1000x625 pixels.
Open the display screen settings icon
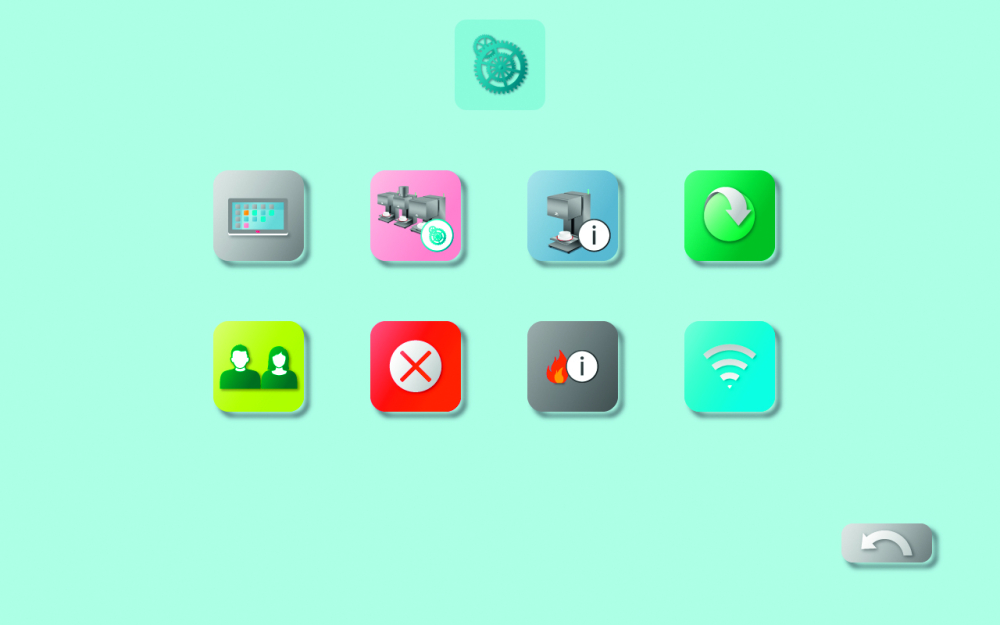(x=258, y=216)
